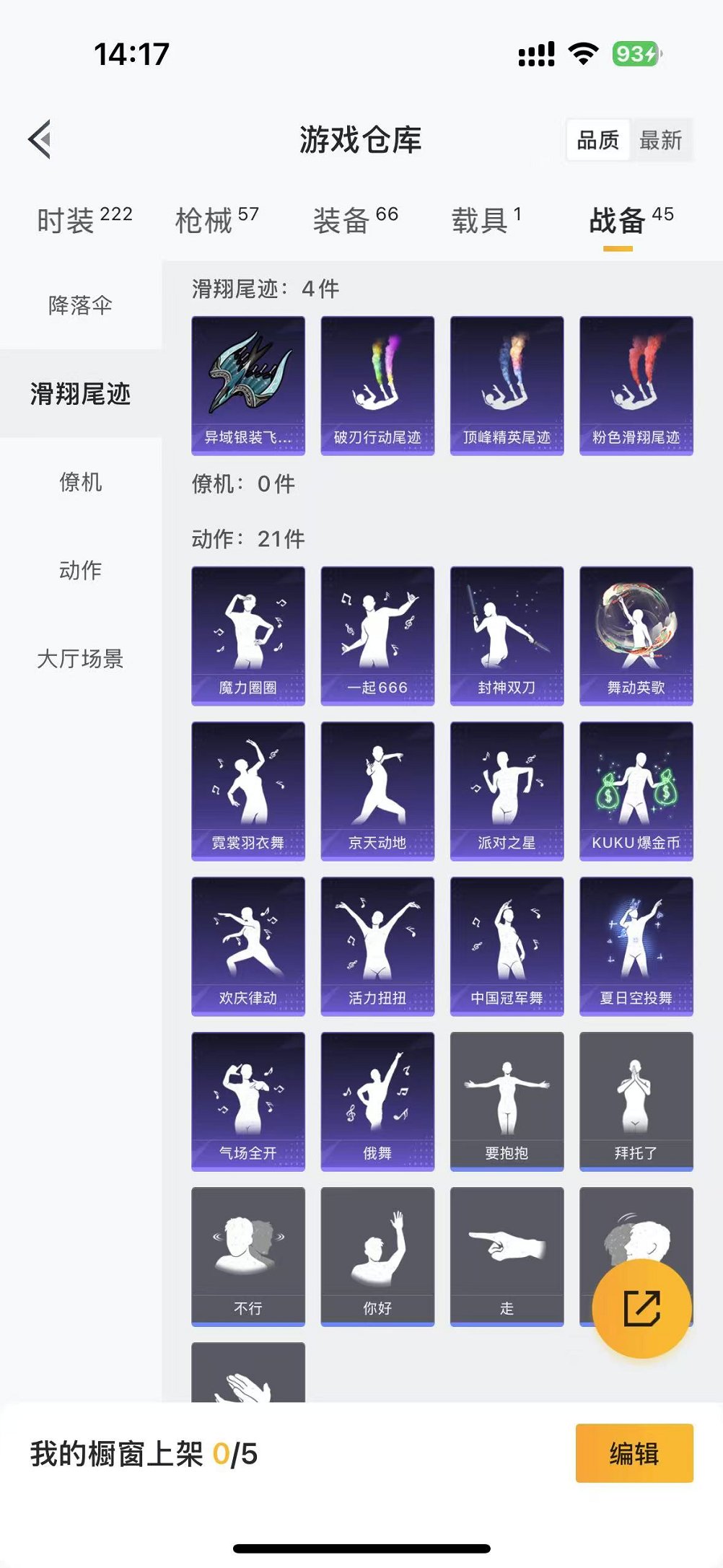723x1568 pixels.
Task: View the 粉色滑翔尾迹 item
Action: coord(636,385)
